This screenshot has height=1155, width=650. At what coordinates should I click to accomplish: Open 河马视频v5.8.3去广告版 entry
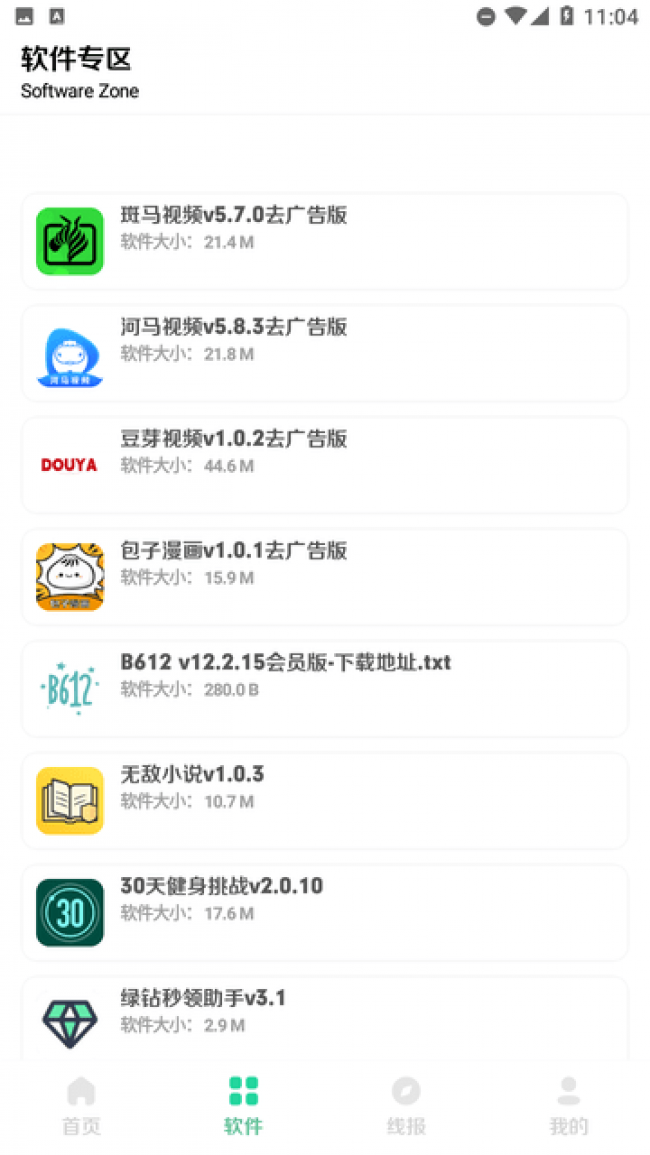[324, 353]
